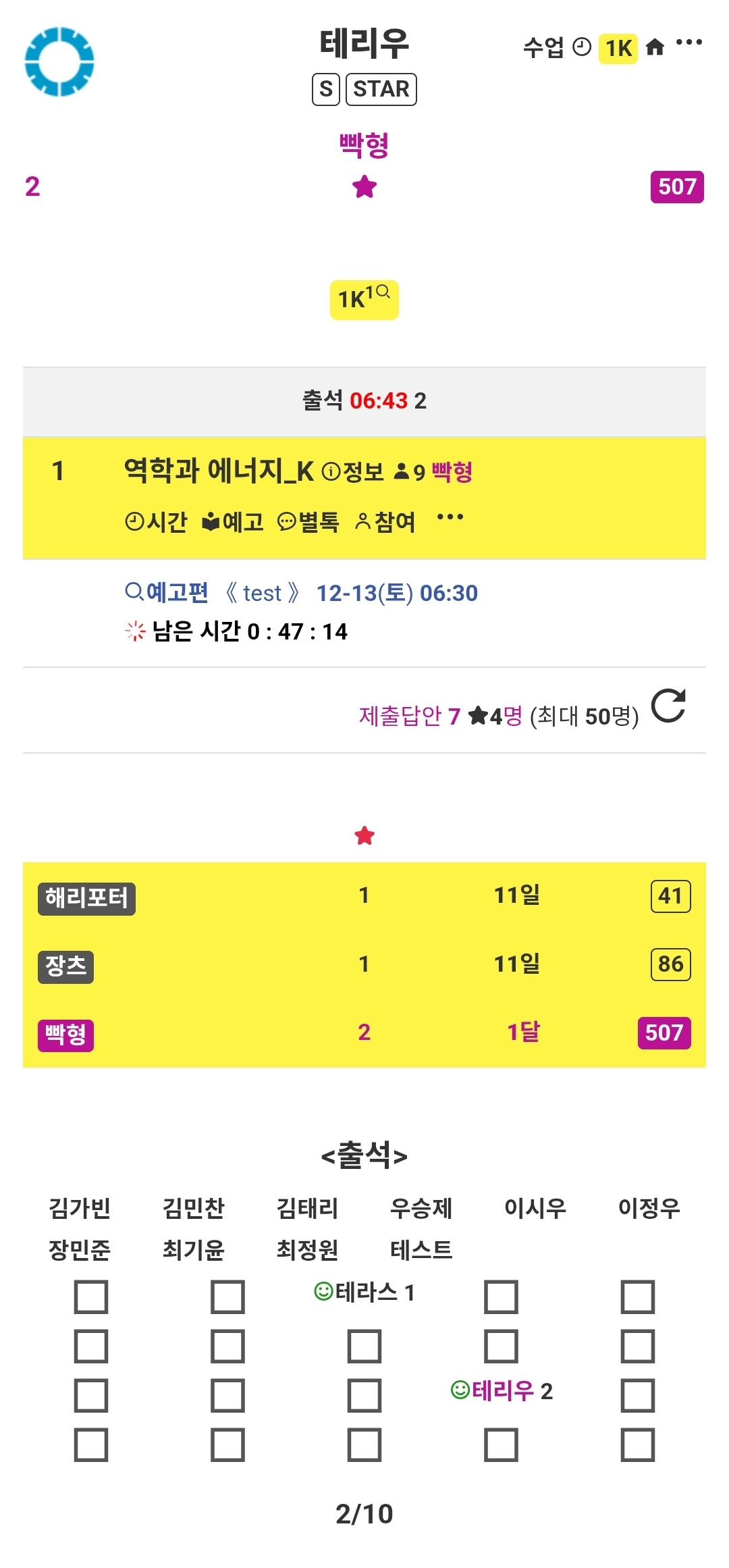Expand the three-dot menu beside 참여
This screenshot has height=1568, width=729.
tap(450, 518)
